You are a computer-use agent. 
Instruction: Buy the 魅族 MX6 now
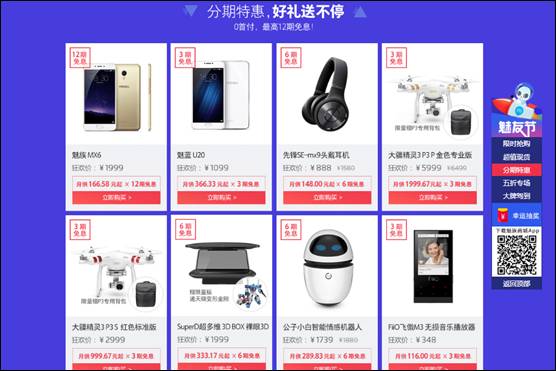(x=116, y=198)
